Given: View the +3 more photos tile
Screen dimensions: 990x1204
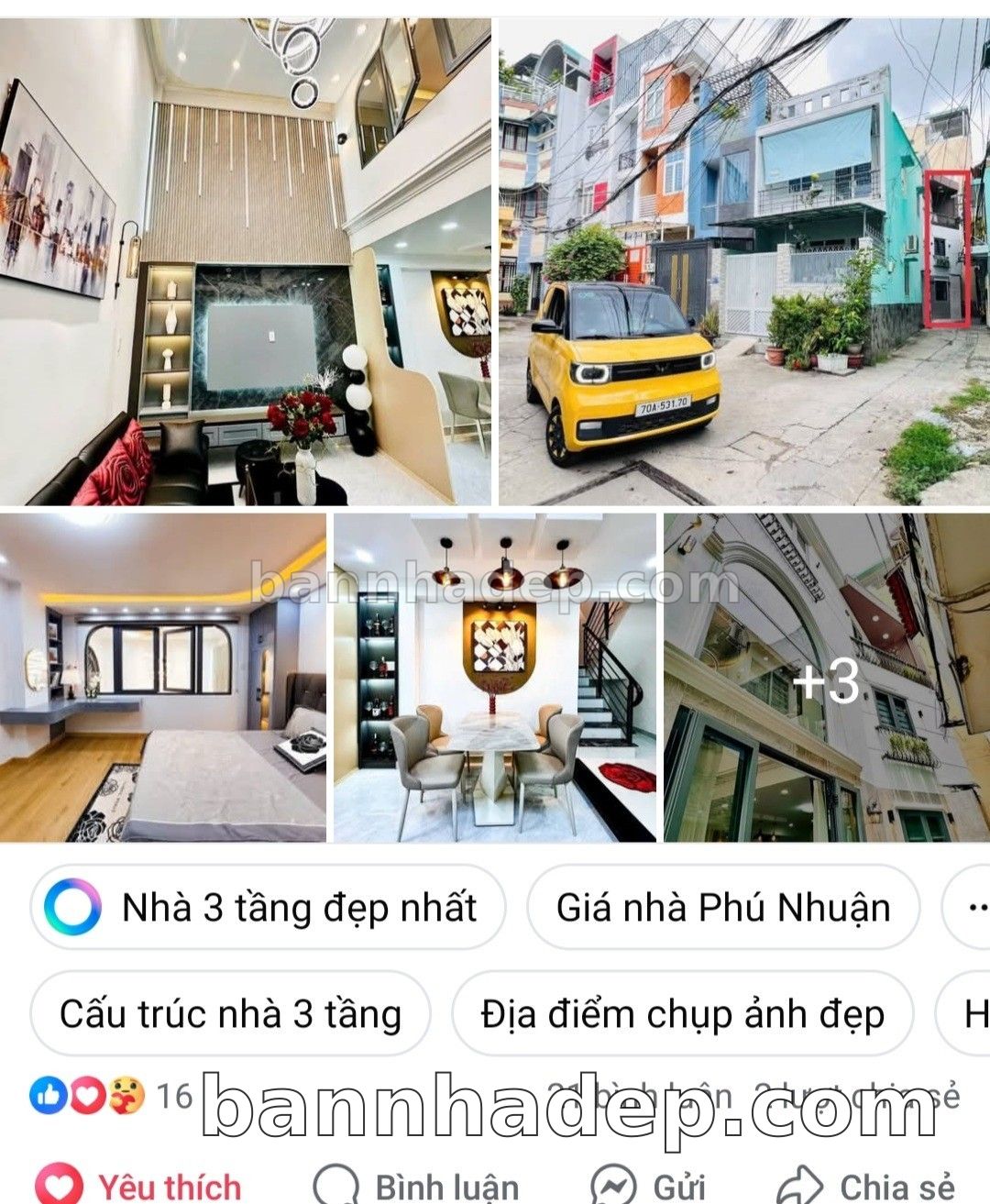Looking at the screenshot, I should (826, 678).
